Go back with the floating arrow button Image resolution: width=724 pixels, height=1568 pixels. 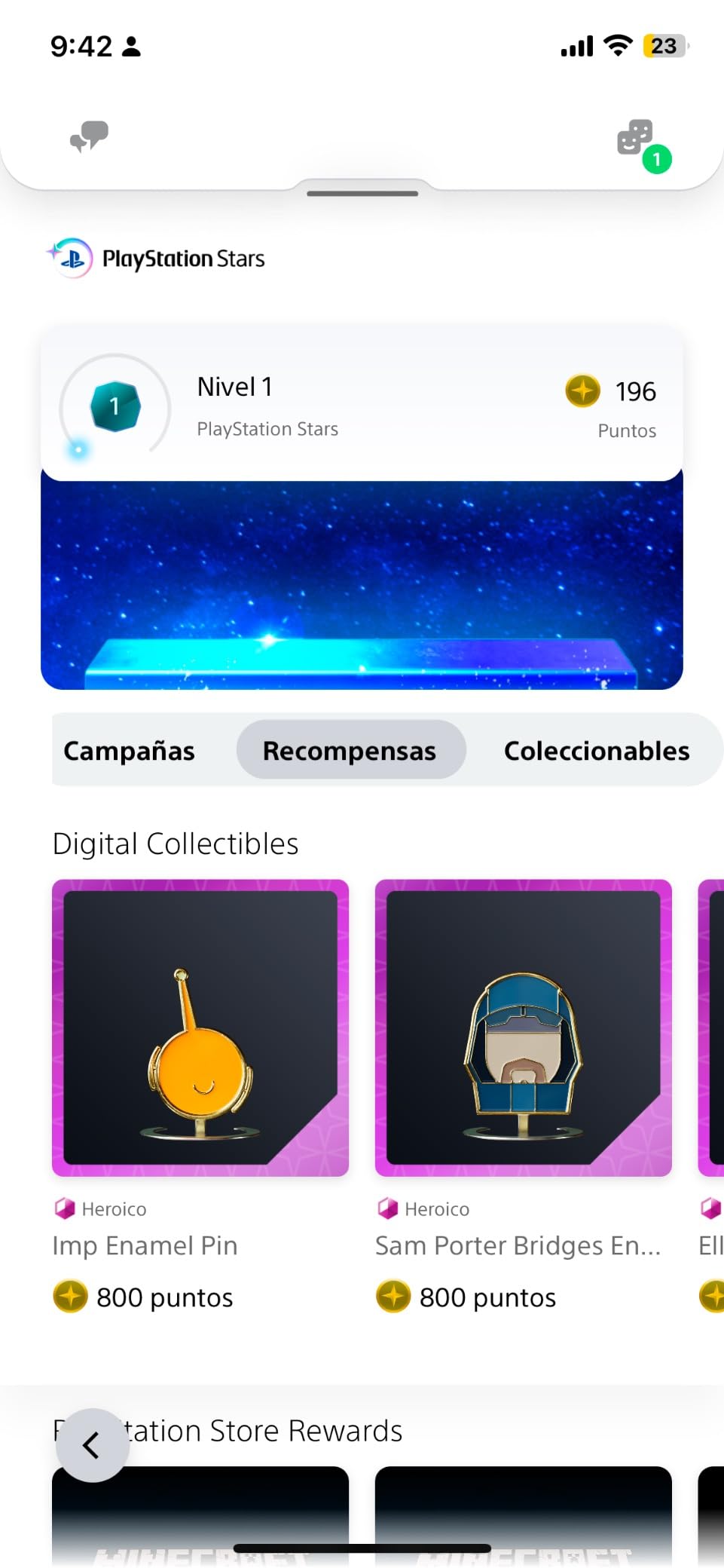point(92,1445)
